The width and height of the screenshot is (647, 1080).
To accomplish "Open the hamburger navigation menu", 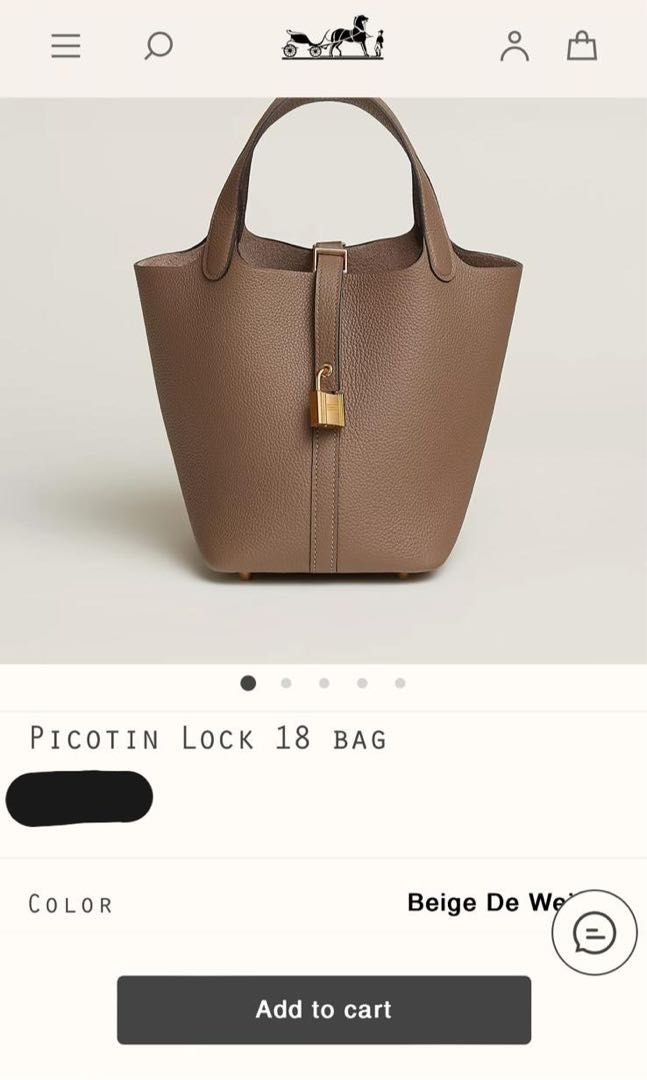I will [66, 45].
